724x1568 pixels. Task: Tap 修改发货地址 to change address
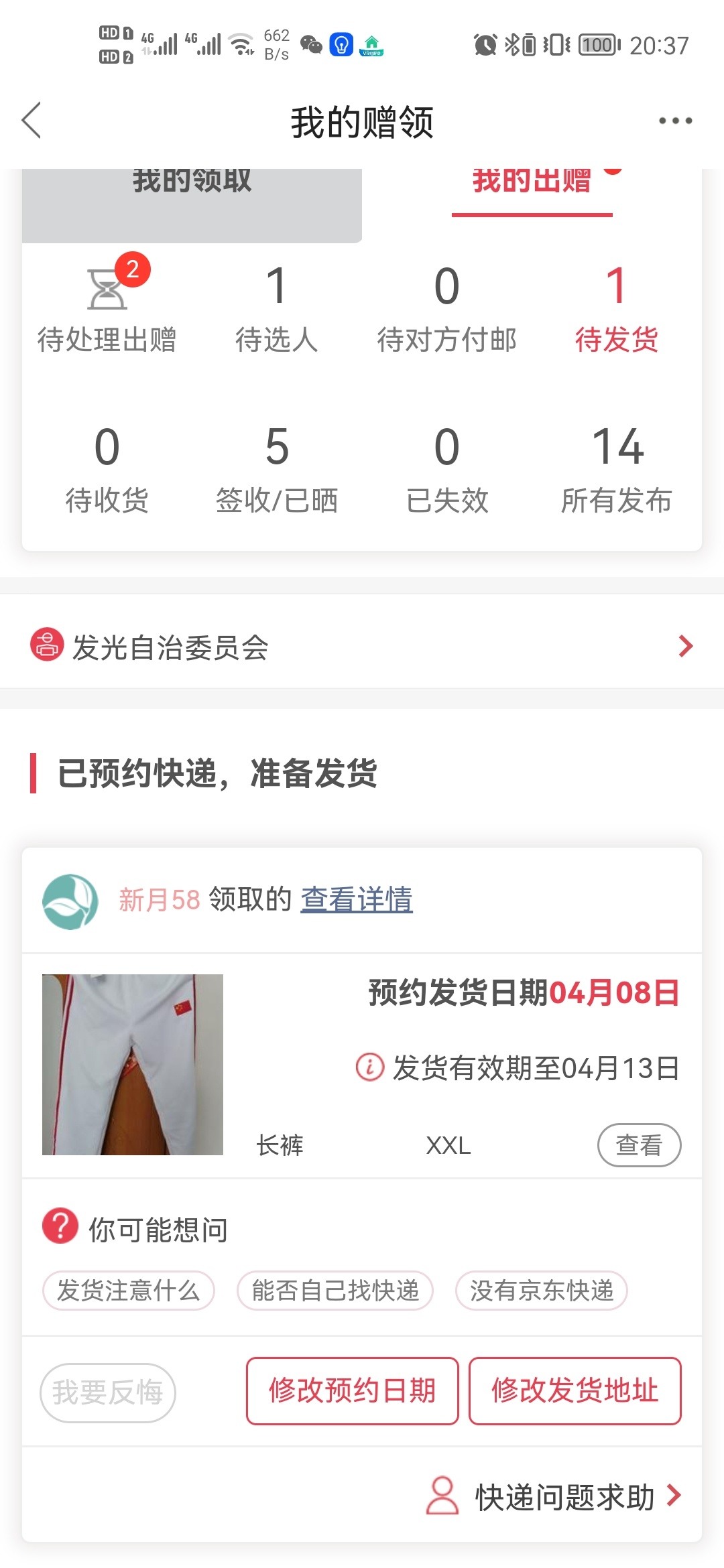575,1391
